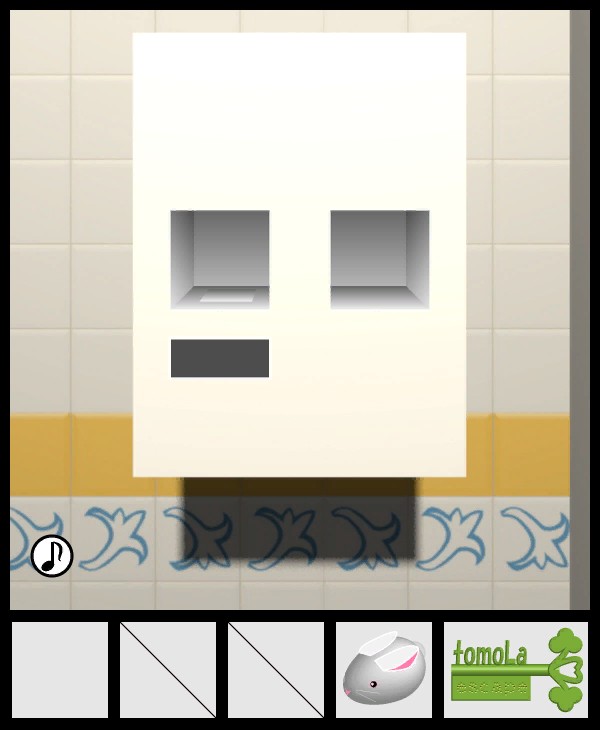
Task: Tap the dark rectangular slot on the box
Action: click(x=220, y=358)
